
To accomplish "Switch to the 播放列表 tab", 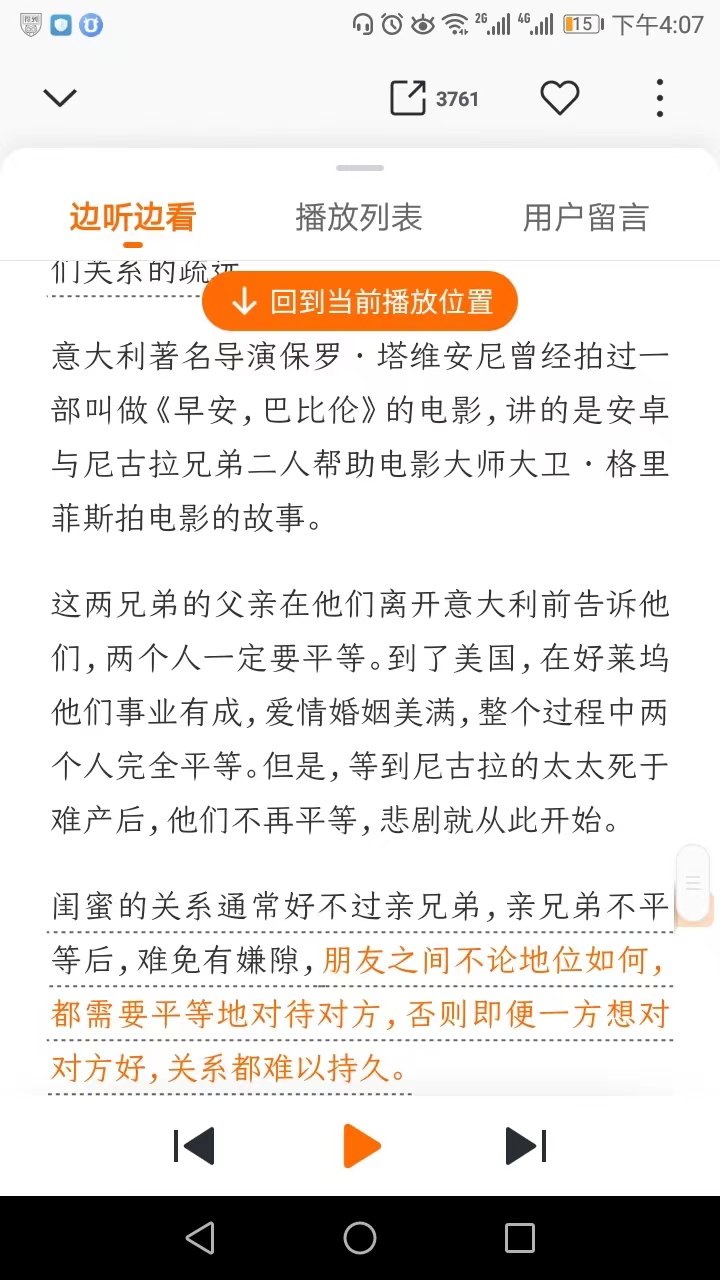I will click(x=359, y=217).
